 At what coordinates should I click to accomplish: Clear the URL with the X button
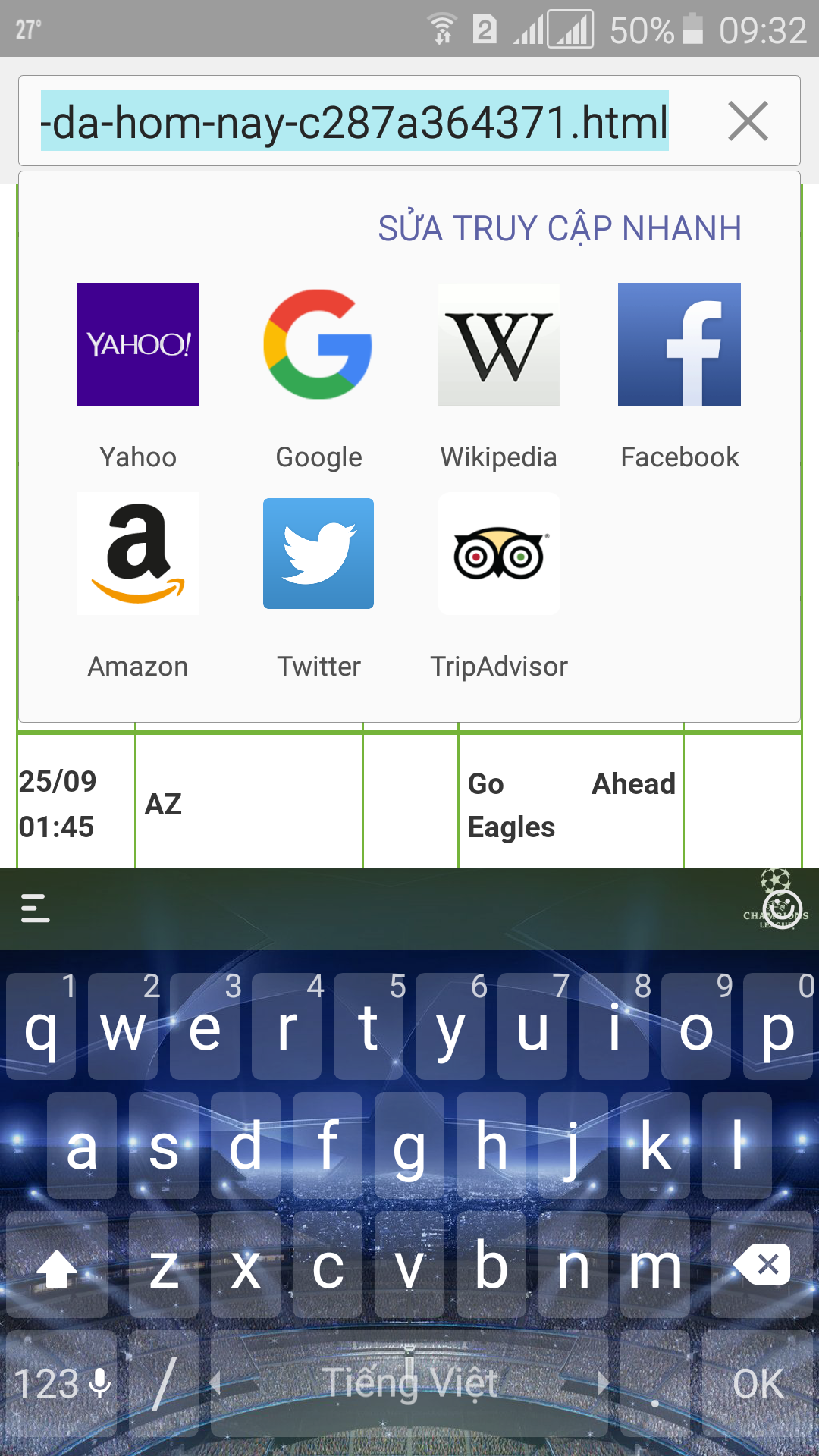pyautogui.click(x=748, y=121)
